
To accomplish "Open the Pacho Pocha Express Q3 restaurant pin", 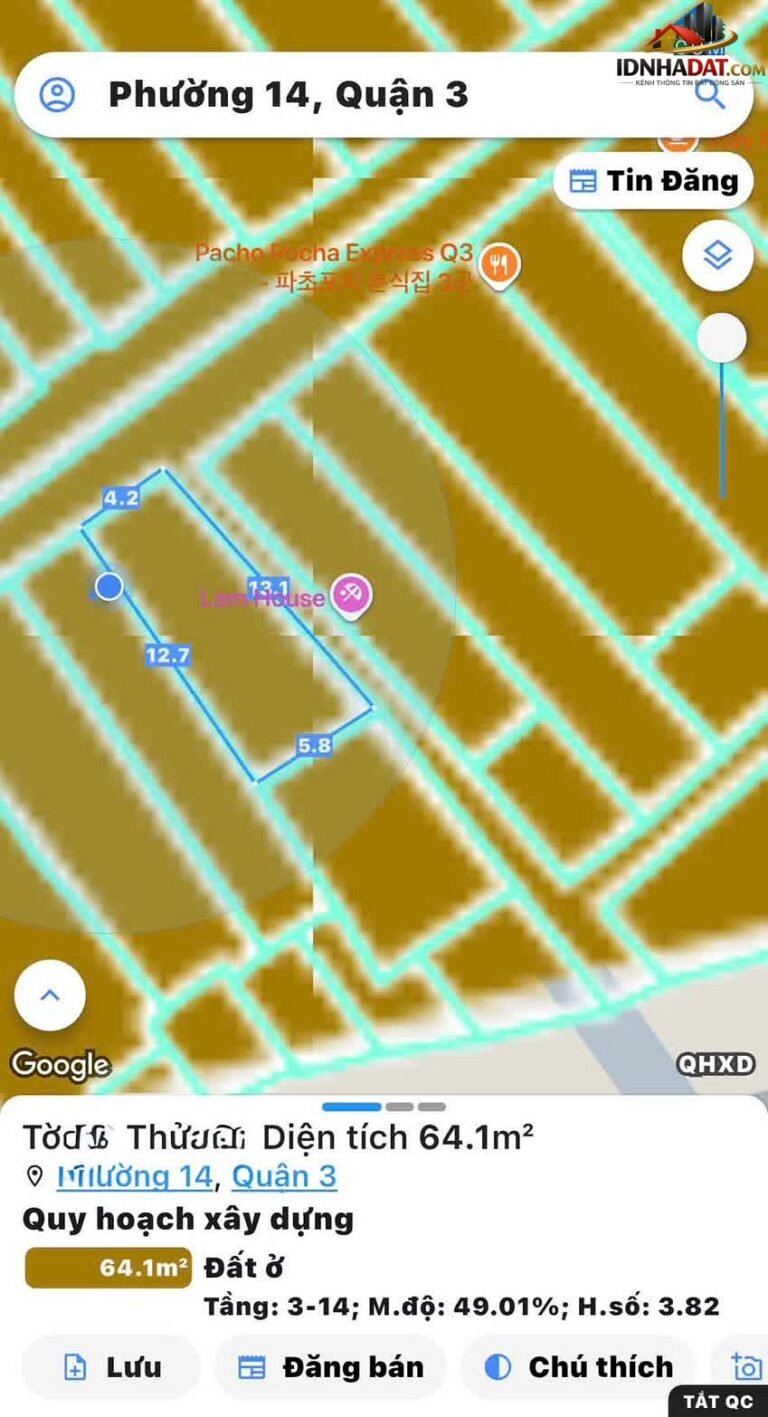I will coord(498,265).
